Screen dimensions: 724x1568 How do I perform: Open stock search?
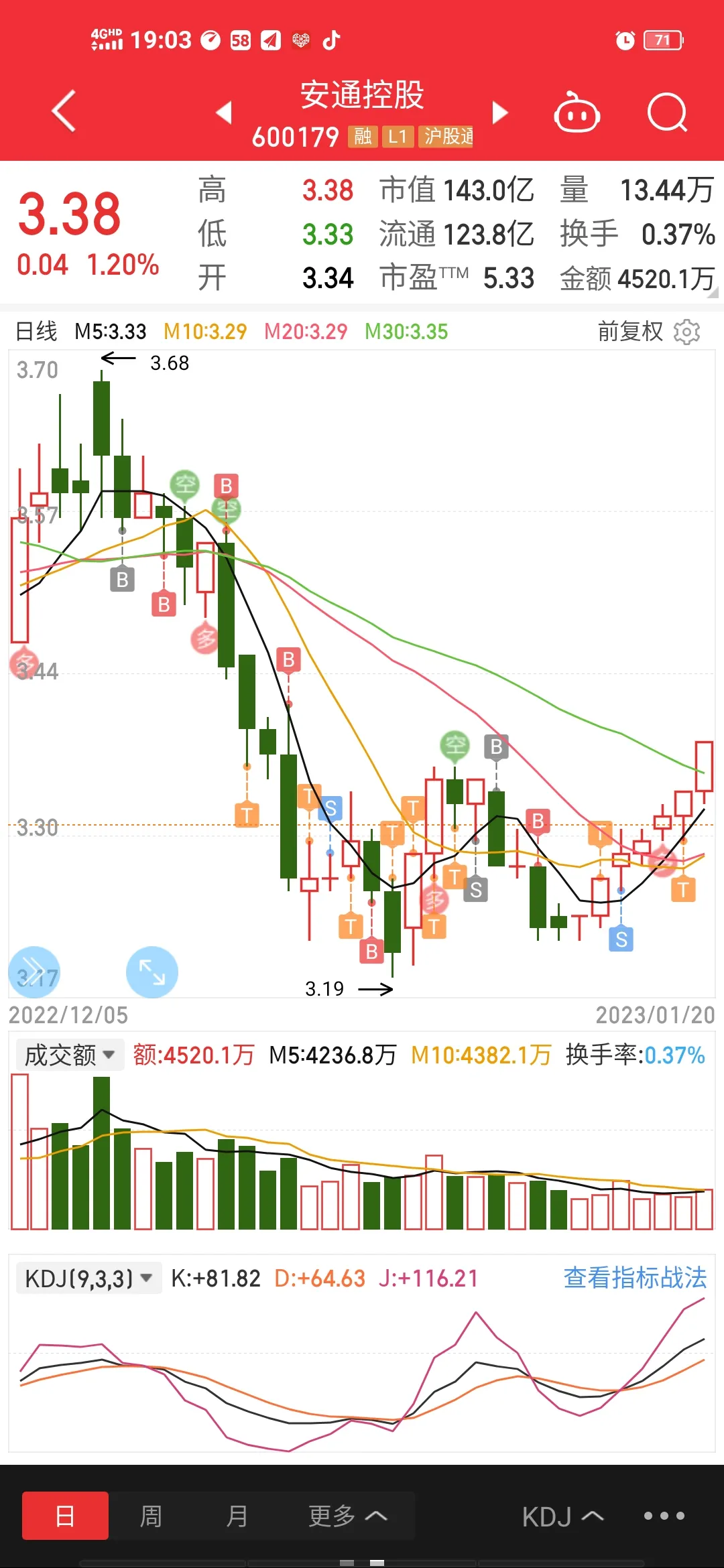click(x=667, y=113)
